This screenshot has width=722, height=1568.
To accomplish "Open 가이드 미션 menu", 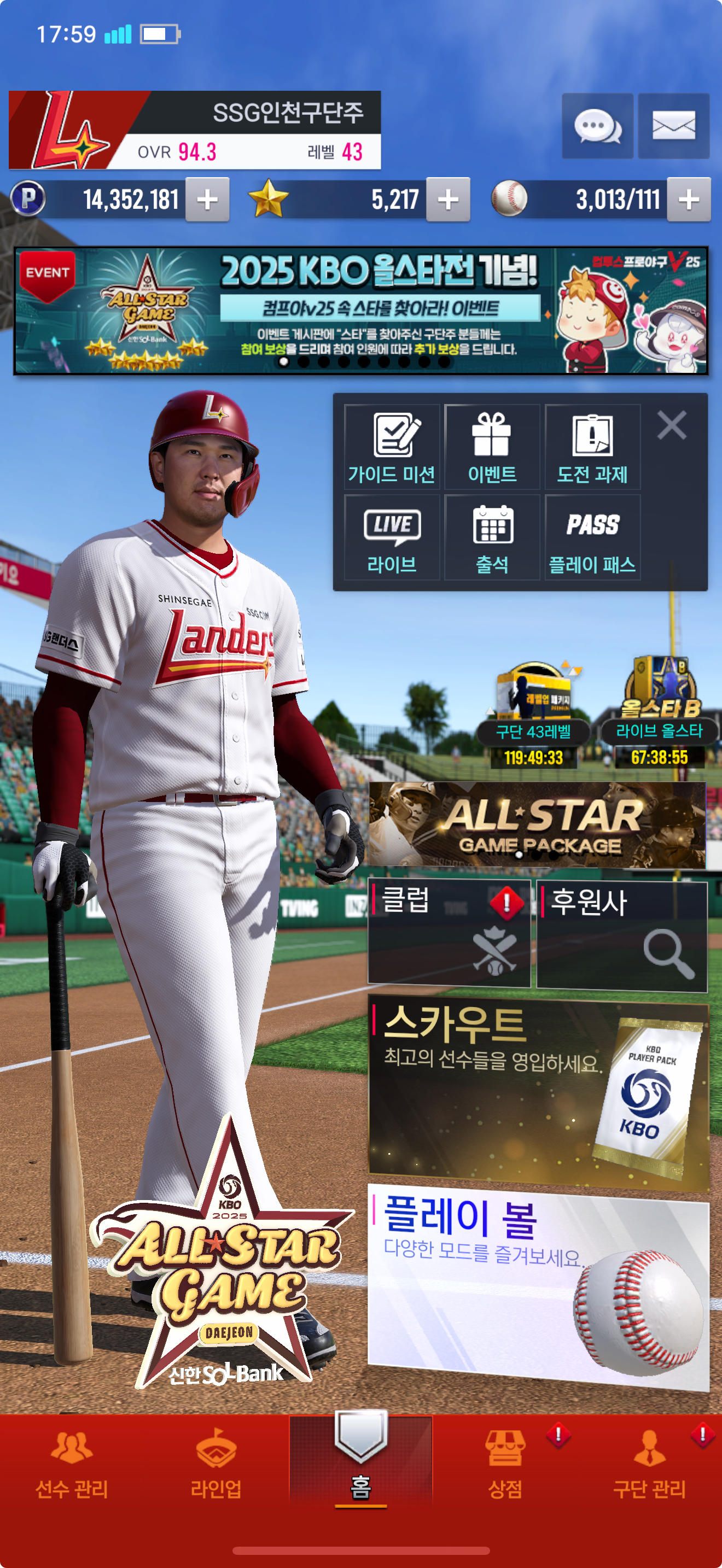I will [x=392, y=447].
